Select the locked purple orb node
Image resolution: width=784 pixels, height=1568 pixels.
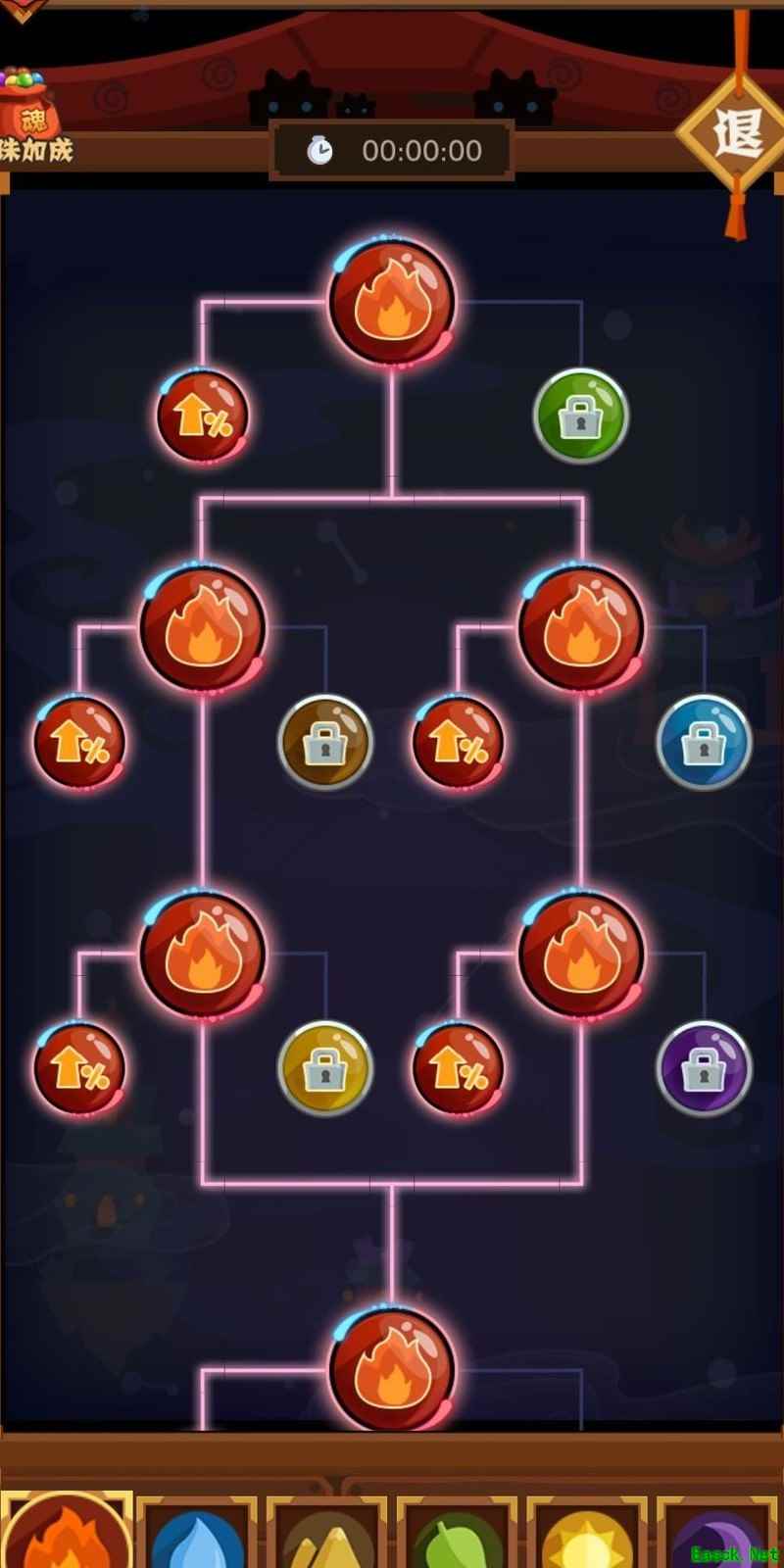click(704, 1069)
